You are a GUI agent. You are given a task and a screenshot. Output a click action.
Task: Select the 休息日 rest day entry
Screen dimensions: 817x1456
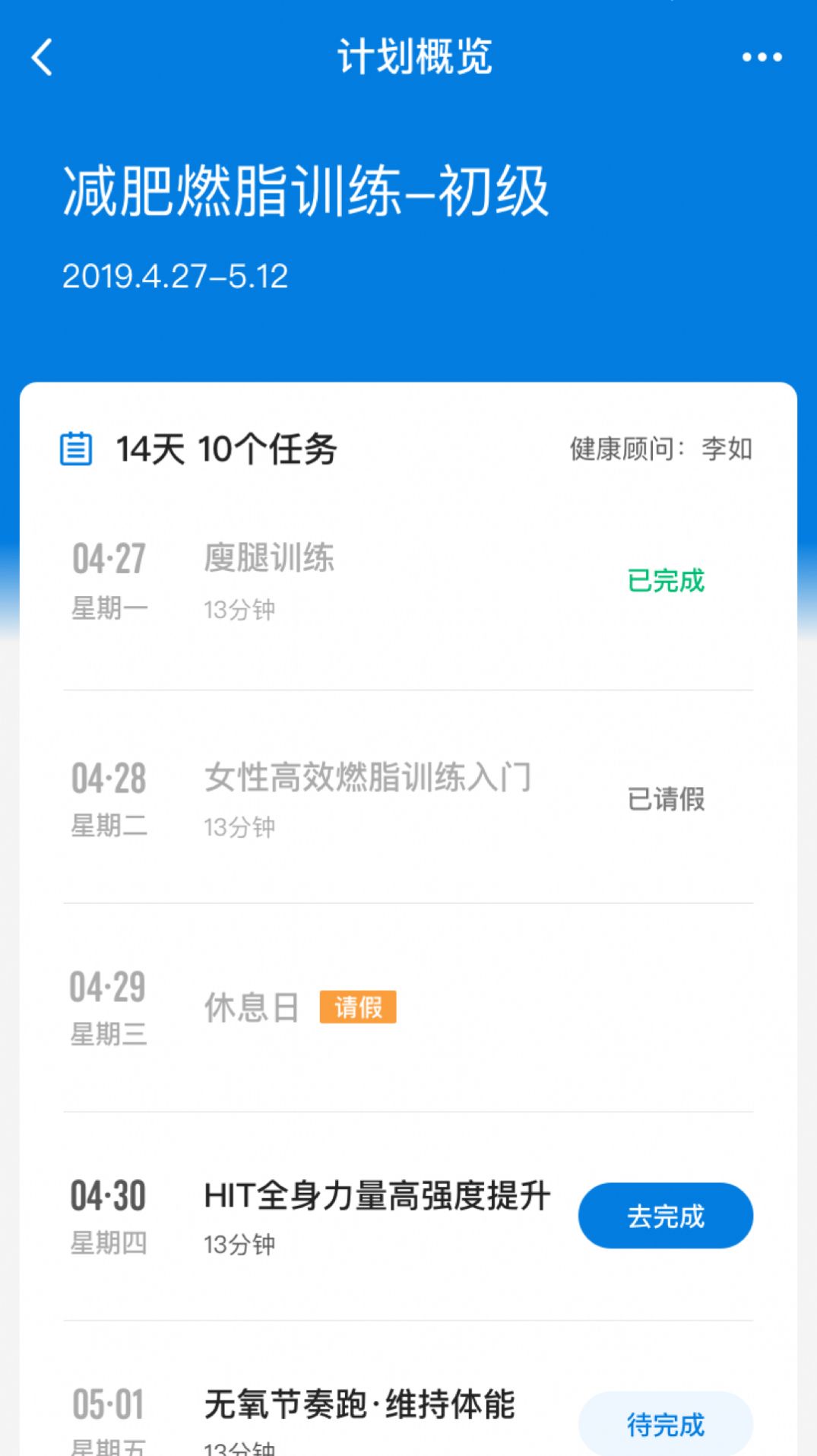coord(252,1008)
